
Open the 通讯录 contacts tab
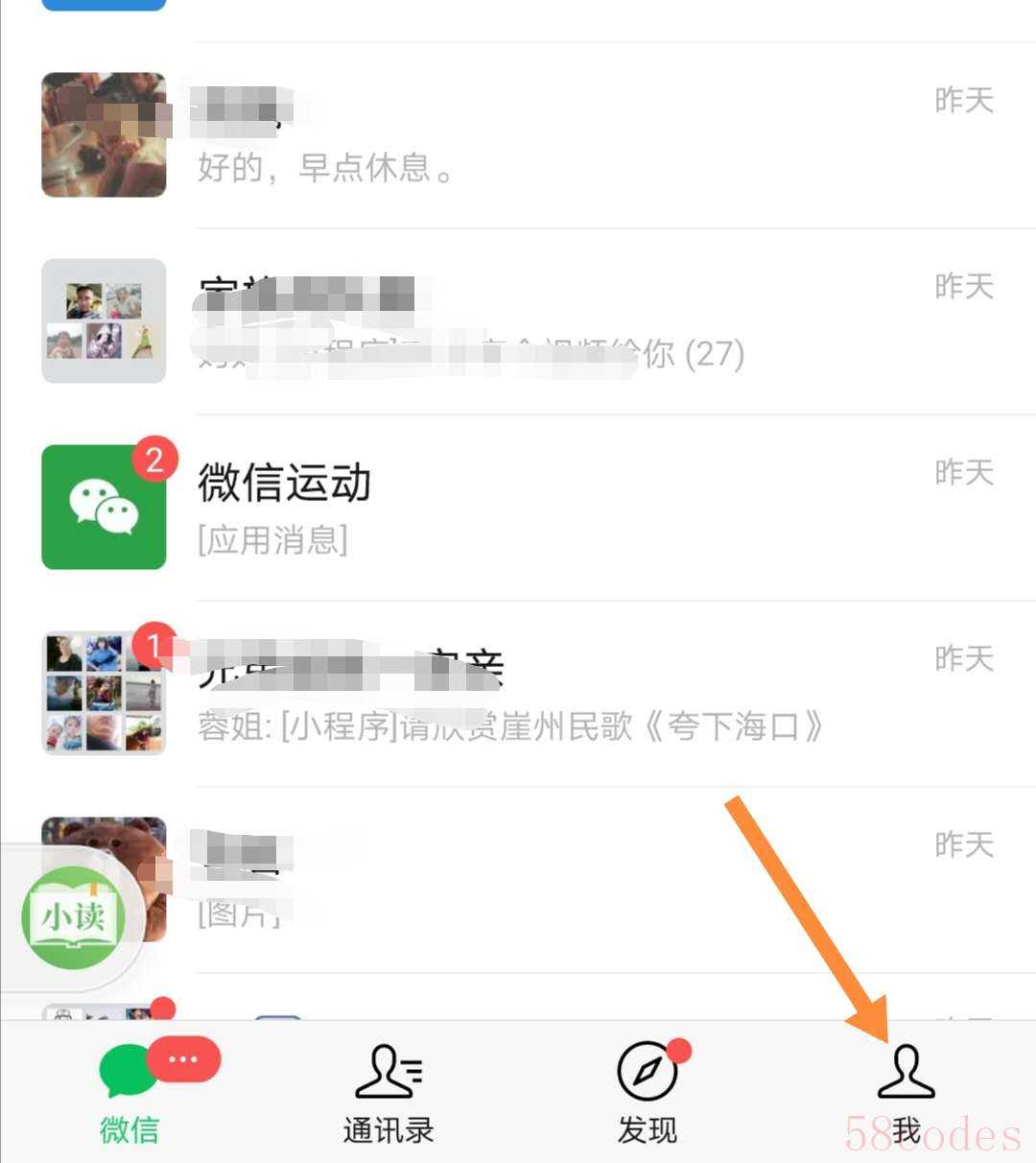388,1094
